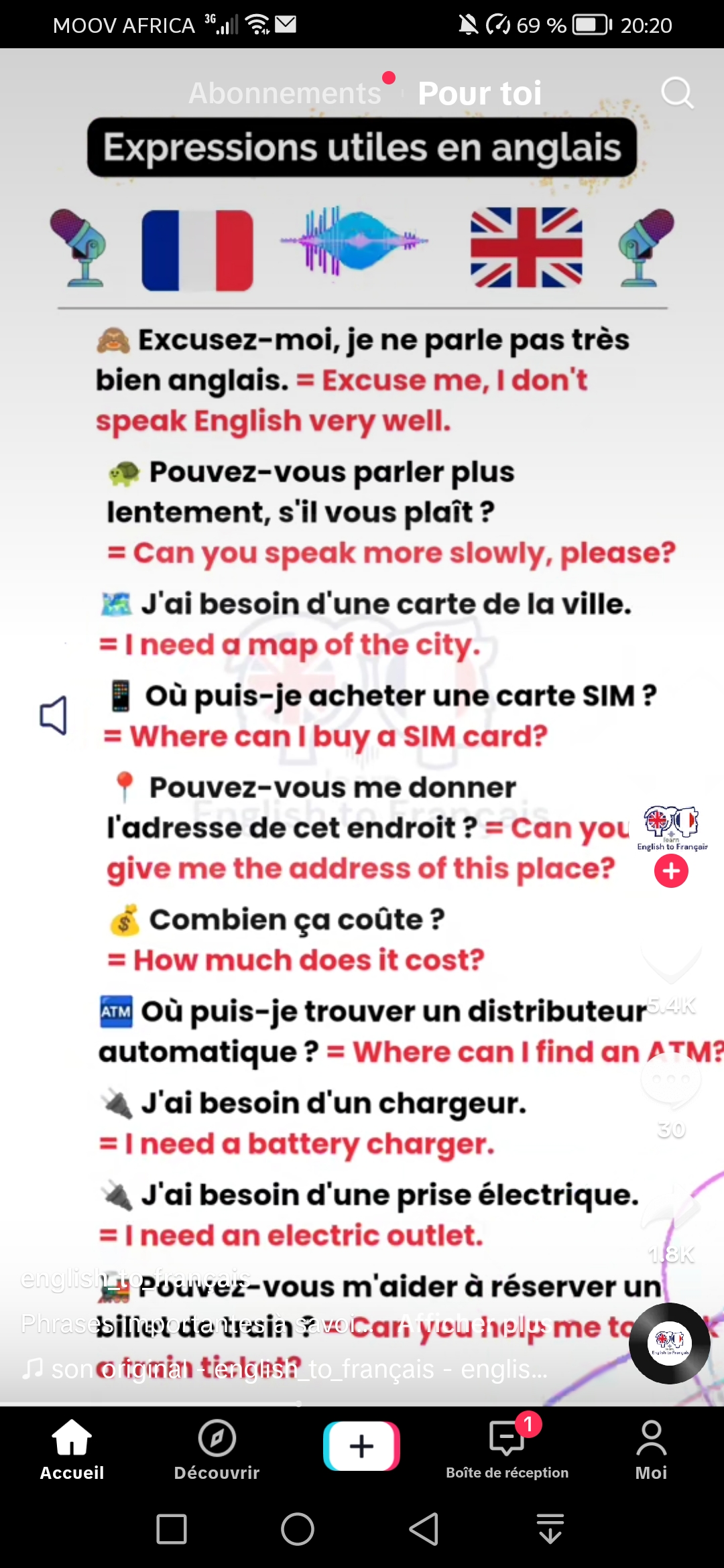The width and height of the screenshot is (724, 1568).
Task: Open the search magnifier icon
Action: [677, 93]
